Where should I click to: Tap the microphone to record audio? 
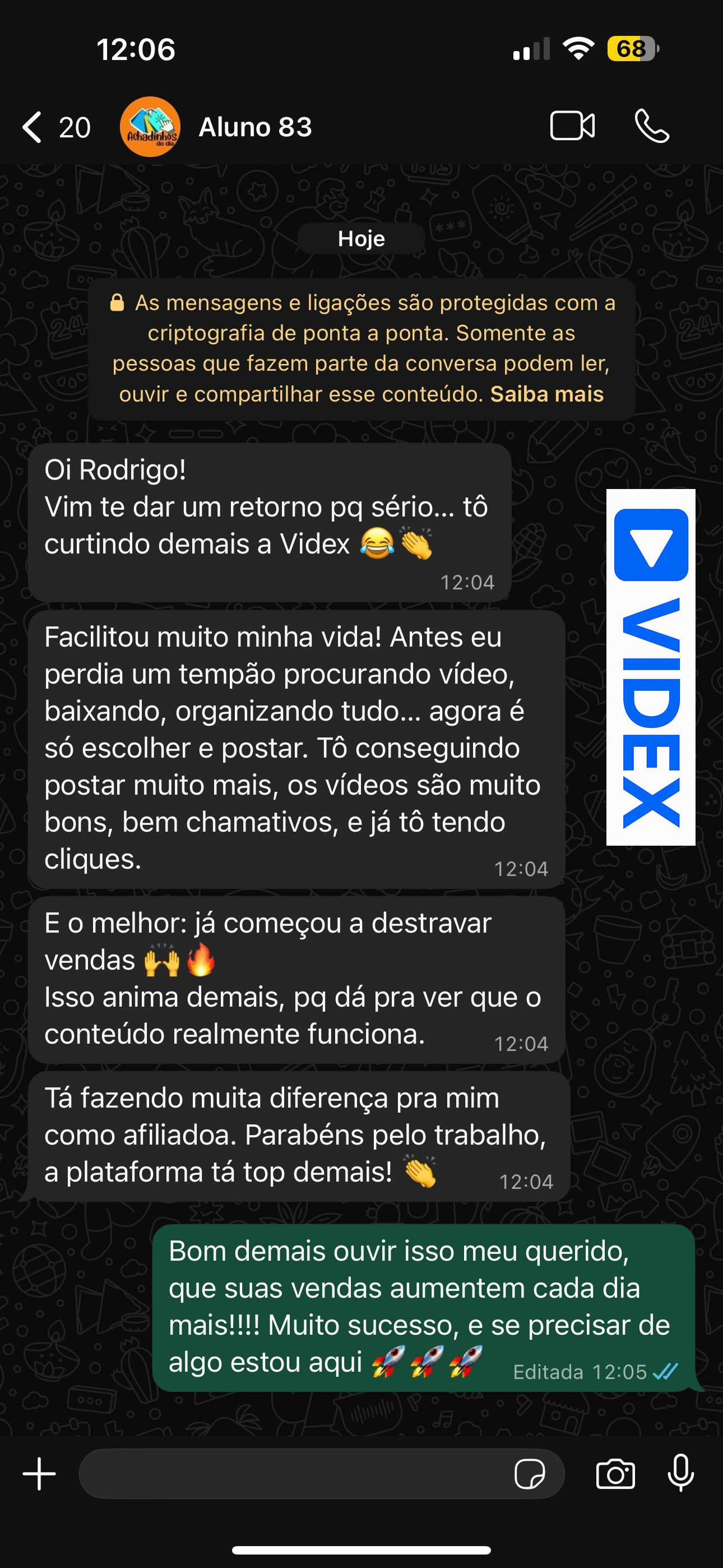[x=680, y=1474]
